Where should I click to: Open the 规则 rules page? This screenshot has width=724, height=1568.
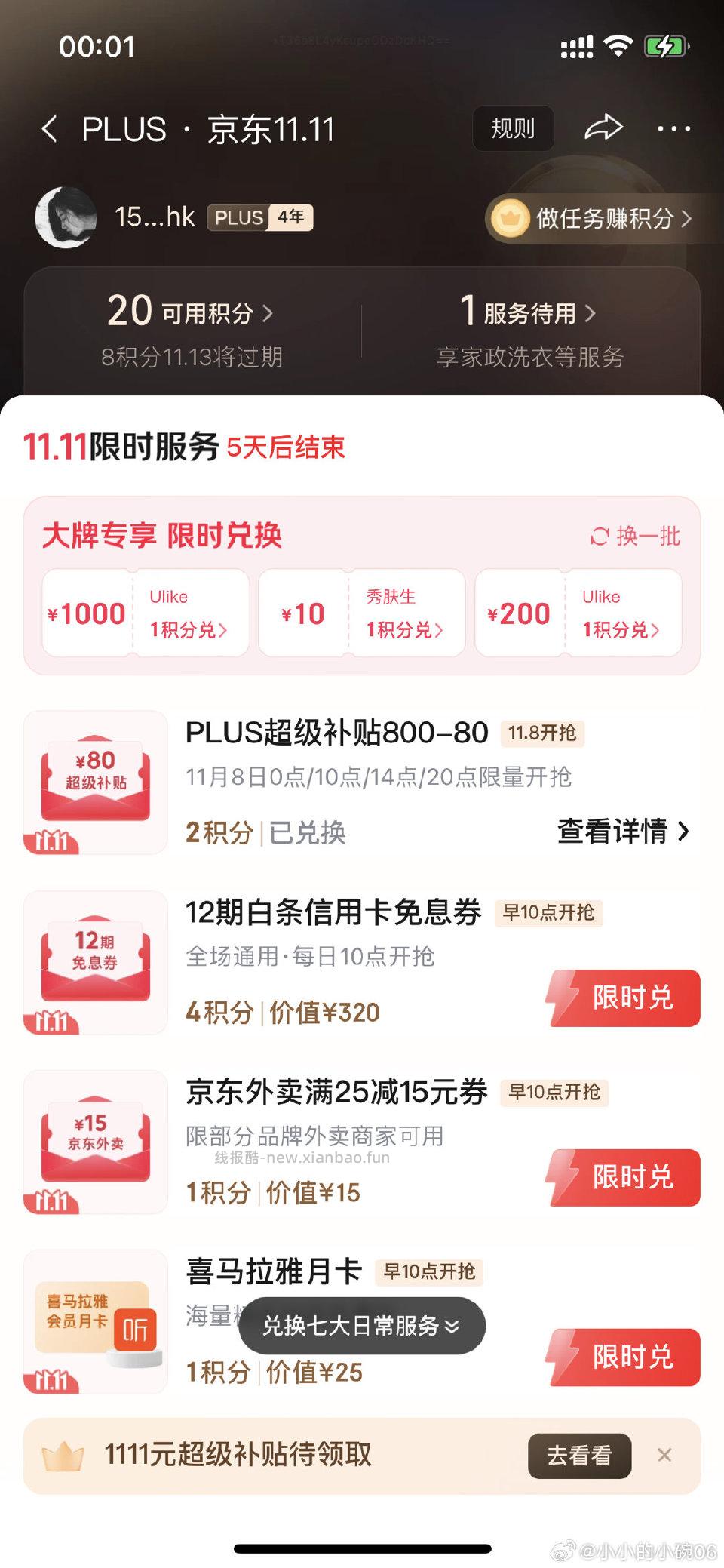(513, 128)
